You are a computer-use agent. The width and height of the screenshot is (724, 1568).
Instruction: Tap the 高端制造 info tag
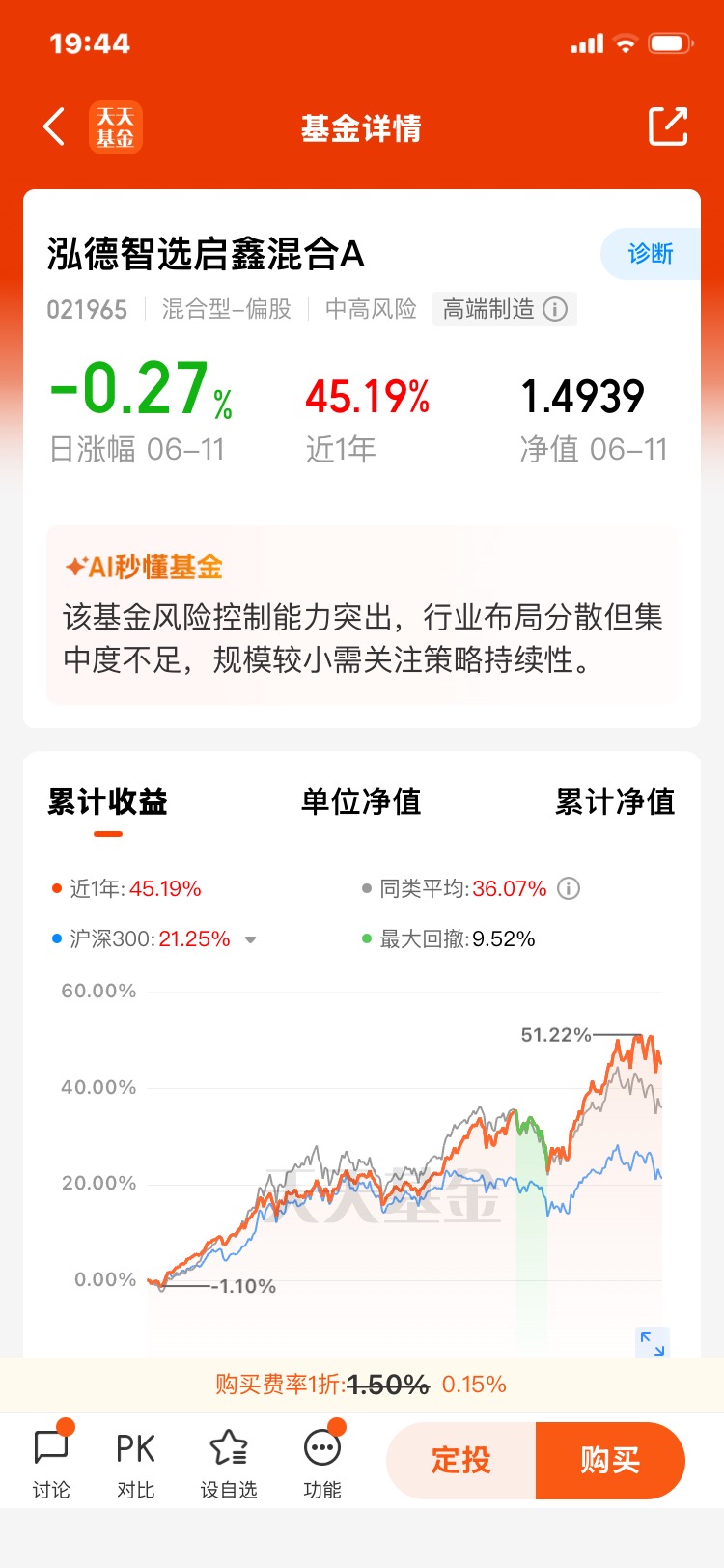coord(504,309)
